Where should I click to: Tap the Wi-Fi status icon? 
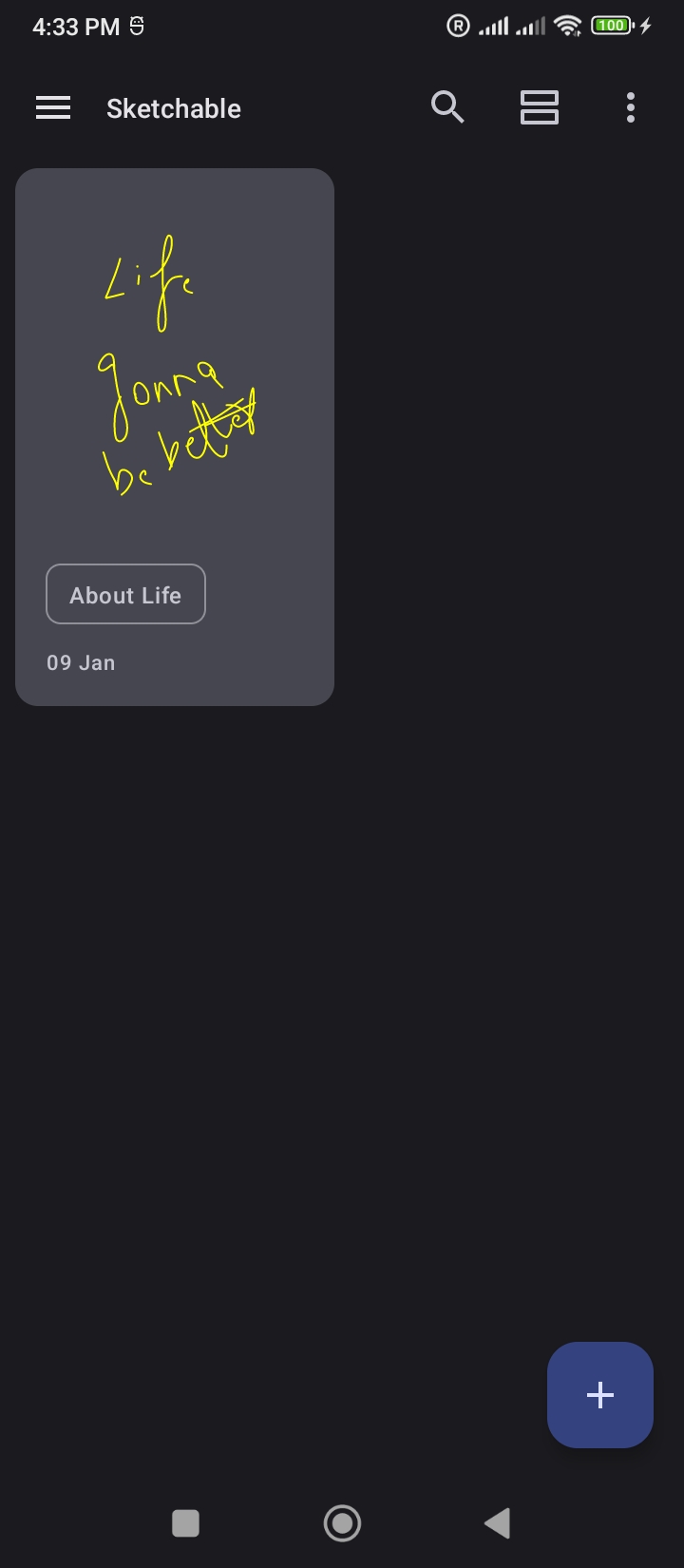(x=568, y=26)
